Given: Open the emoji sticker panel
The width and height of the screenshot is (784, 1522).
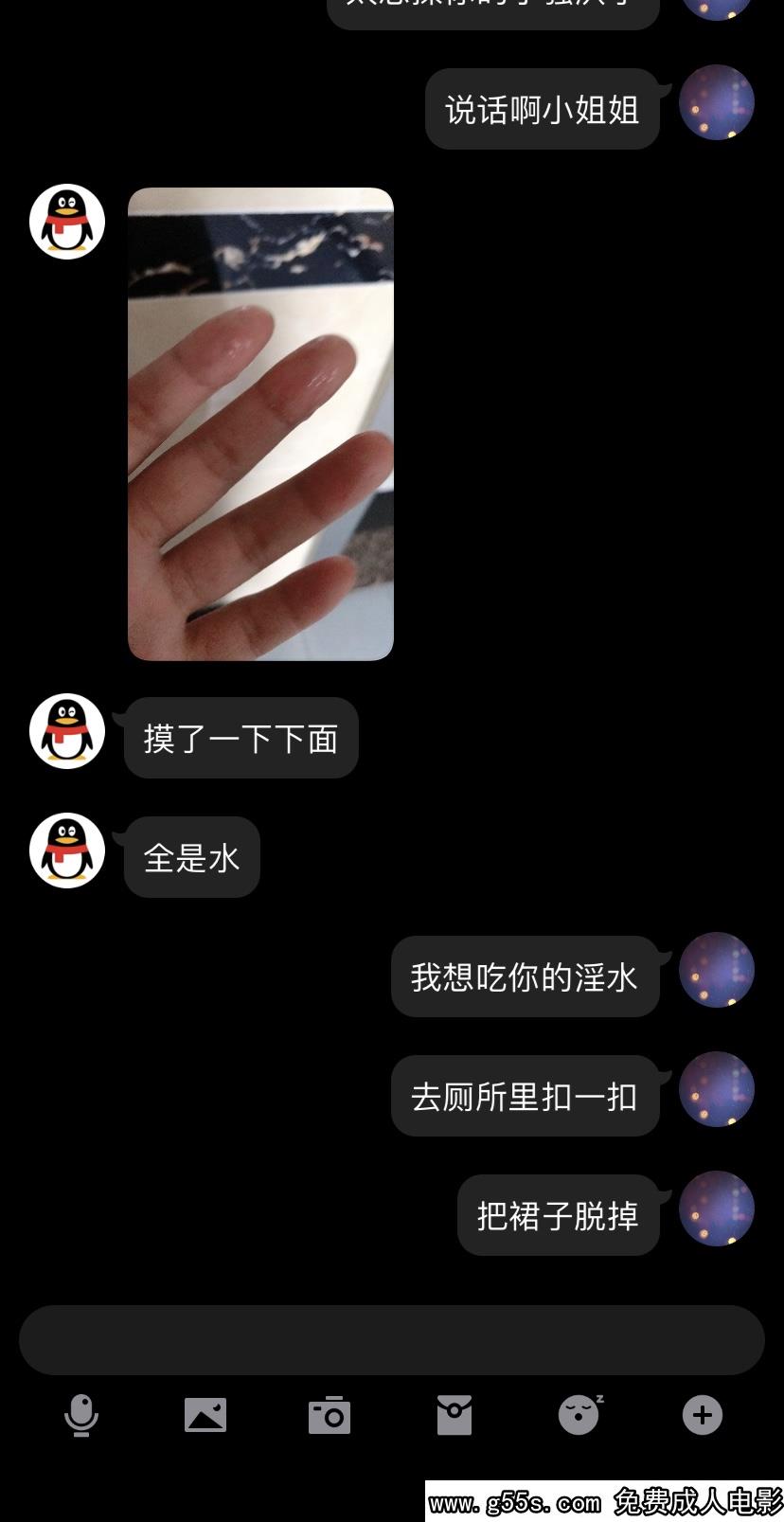Looking at the screenshot, I should (579, 1416).
